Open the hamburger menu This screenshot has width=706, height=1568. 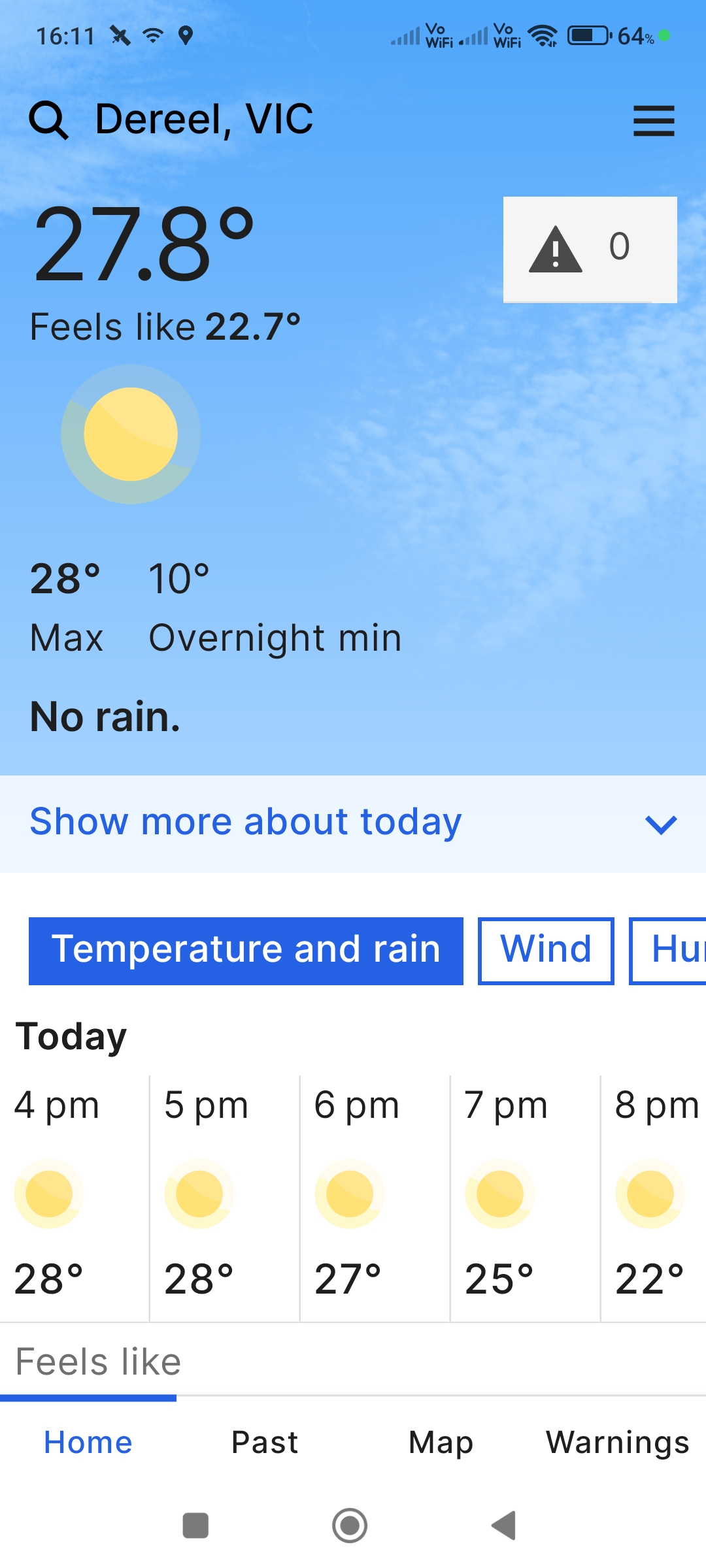[x=653, y=121]
